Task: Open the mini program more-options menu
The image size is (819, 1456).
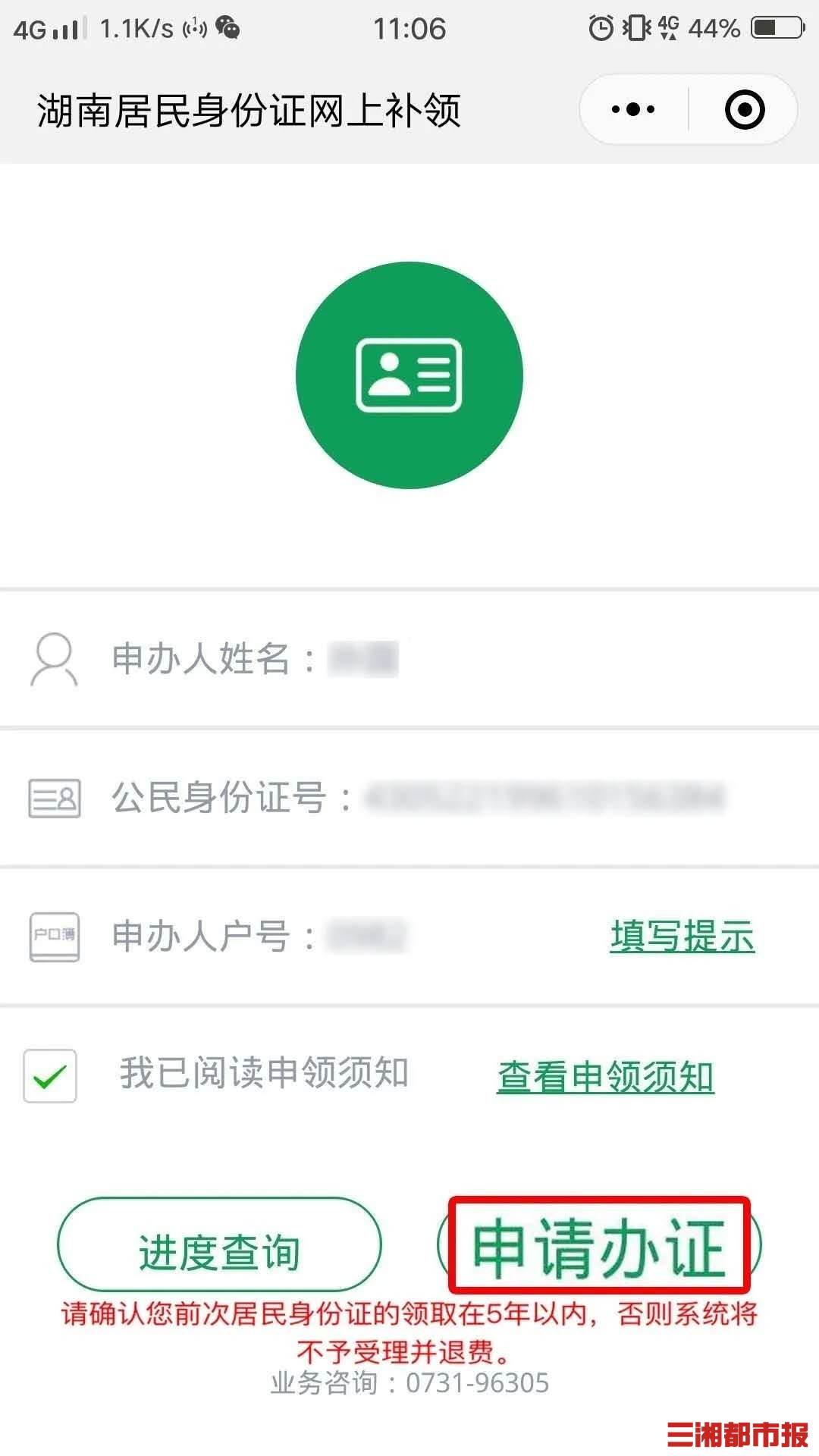Action: pos(633,110)
